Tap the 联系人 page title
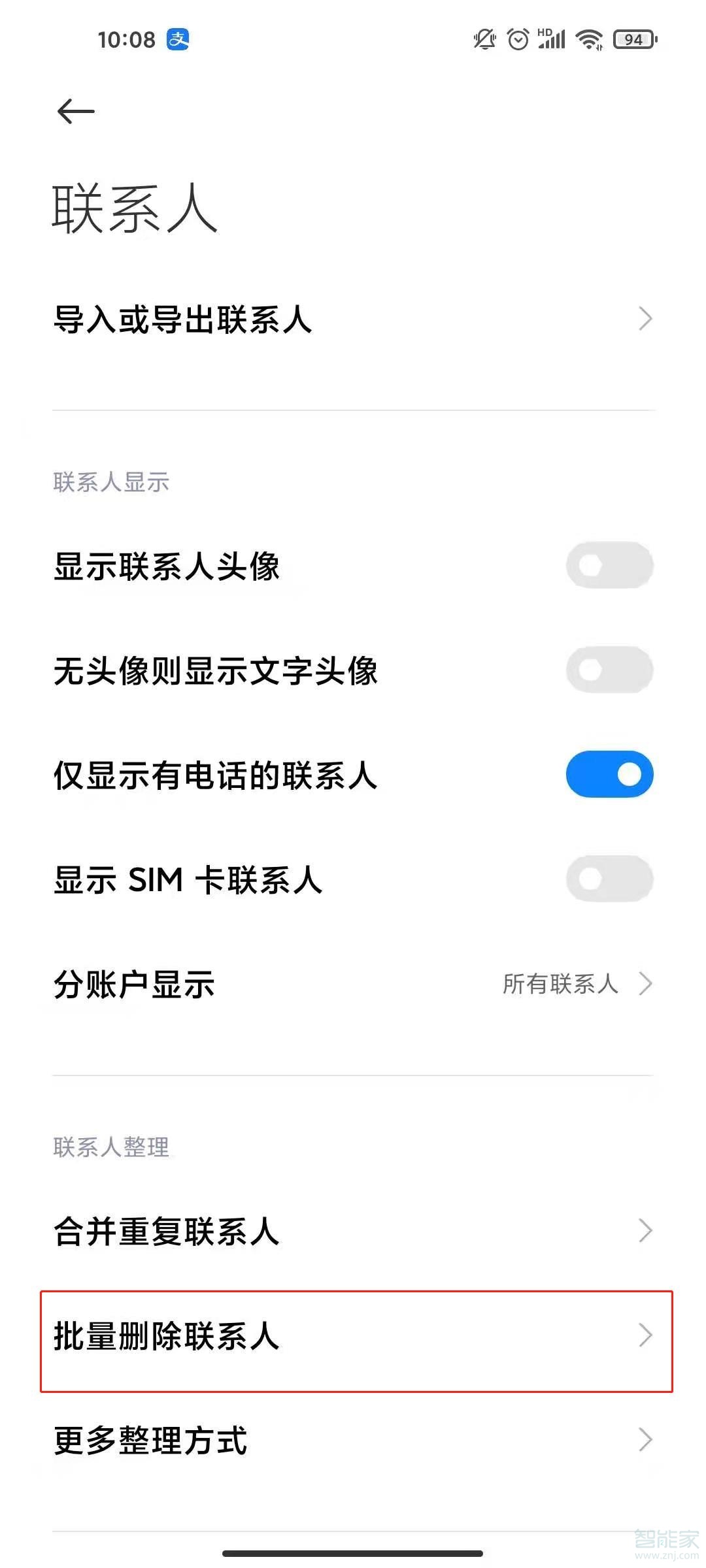Screen dimensions: 706x1568 [134, 209]
